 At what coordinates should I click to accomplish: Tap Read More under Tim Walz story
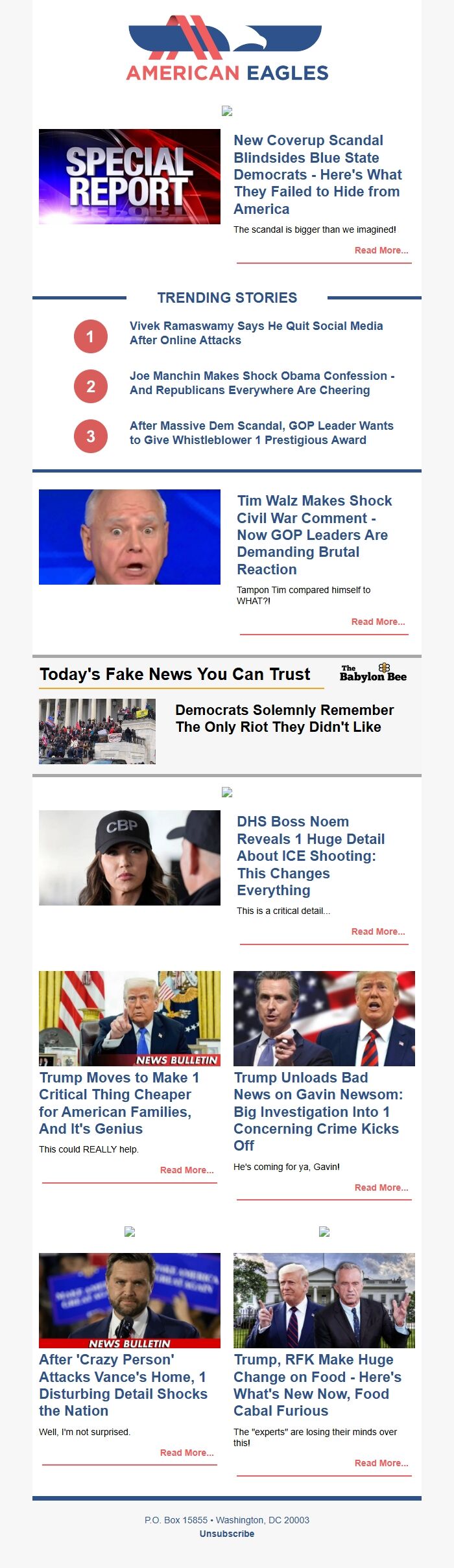377,622
